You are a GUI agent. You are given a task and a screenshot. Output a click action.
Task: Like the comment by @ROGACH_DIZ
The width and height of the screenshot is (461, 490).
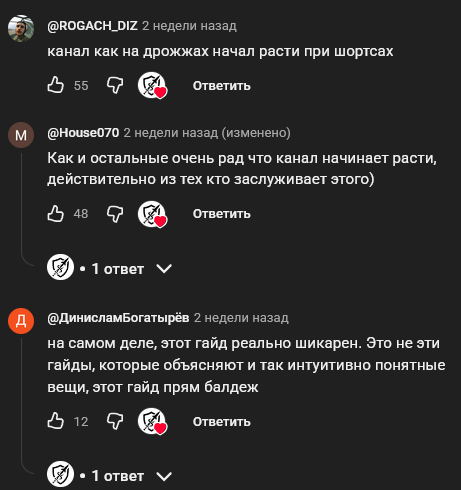pos(55,85)
